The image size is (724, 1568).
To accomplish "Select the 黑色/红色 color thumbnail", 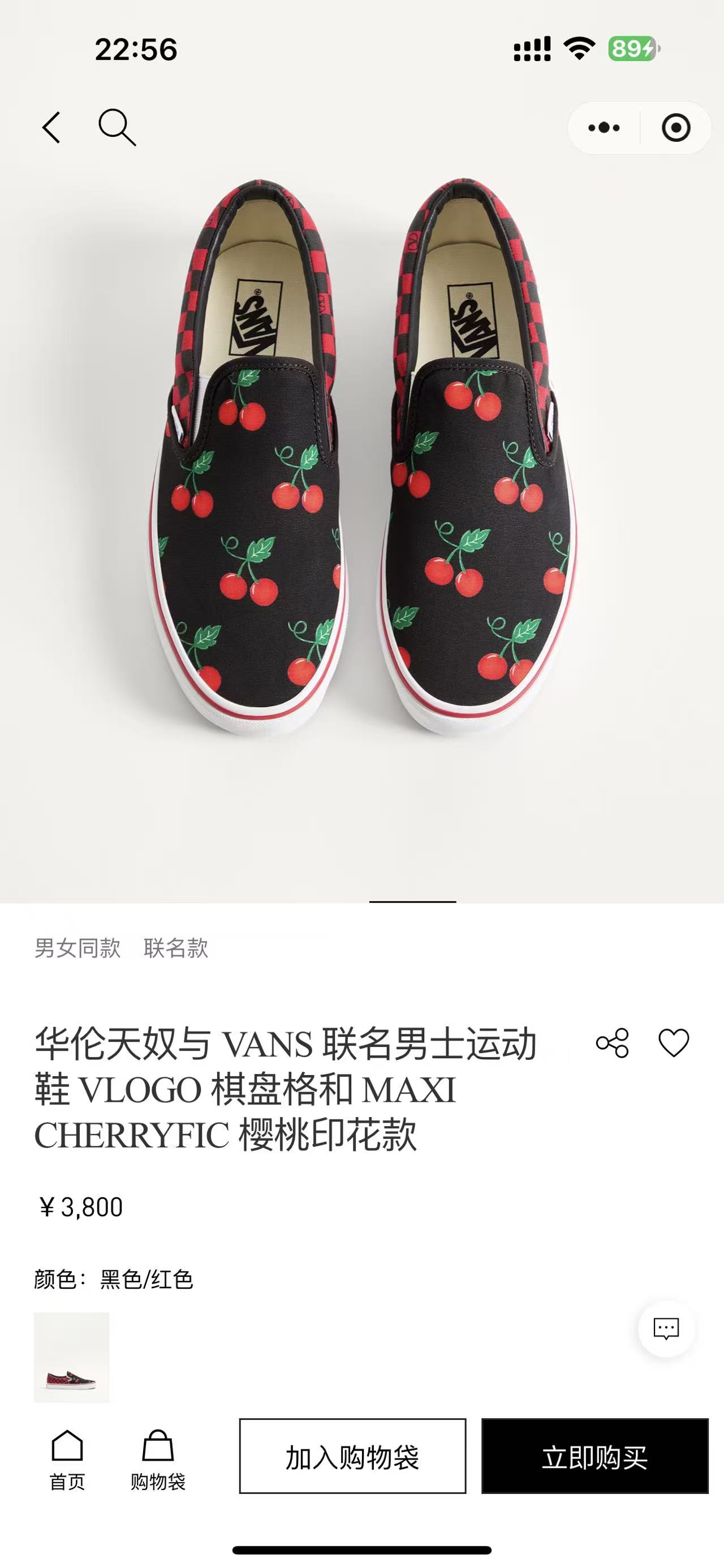I will (x=71, y=1357).
